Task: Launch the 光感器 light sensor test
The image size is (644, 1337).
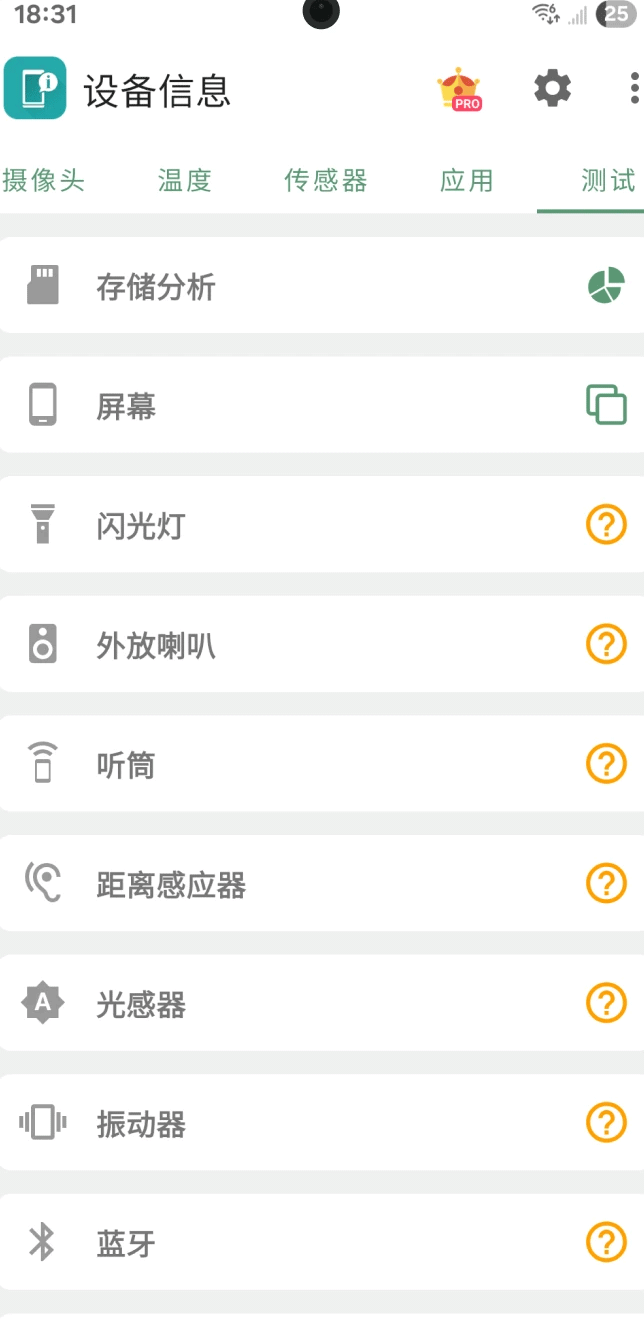Action: click(322, 1004)
